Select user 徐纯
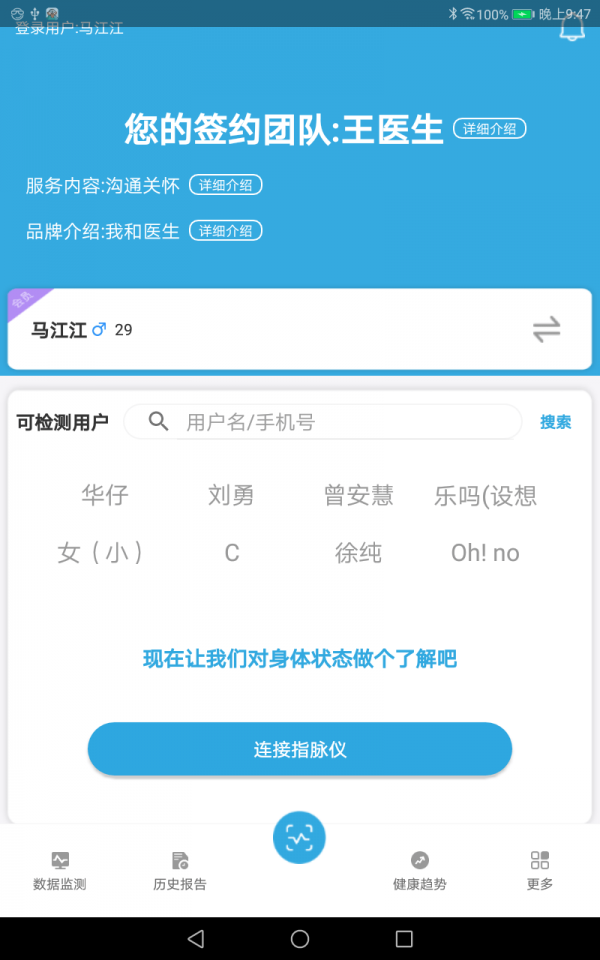This screenshot has height=960, width=600. 358,553
